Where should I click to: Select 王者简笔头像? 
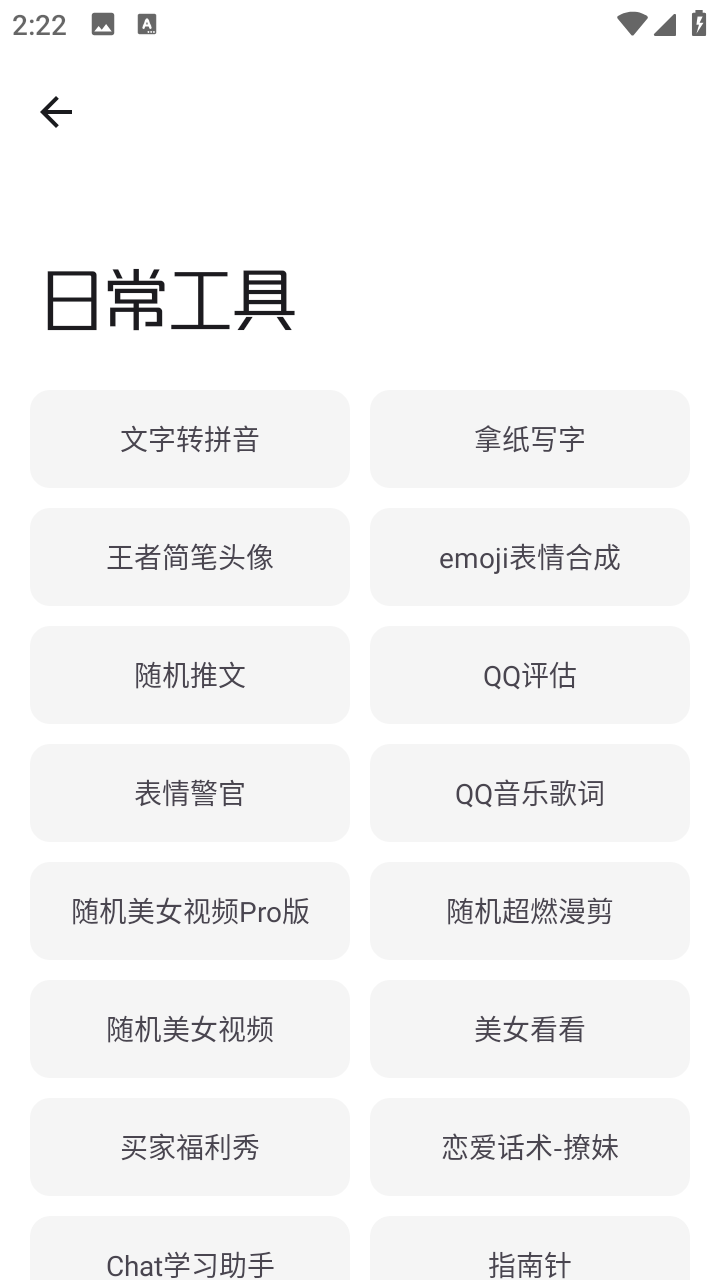coord(190,557)
